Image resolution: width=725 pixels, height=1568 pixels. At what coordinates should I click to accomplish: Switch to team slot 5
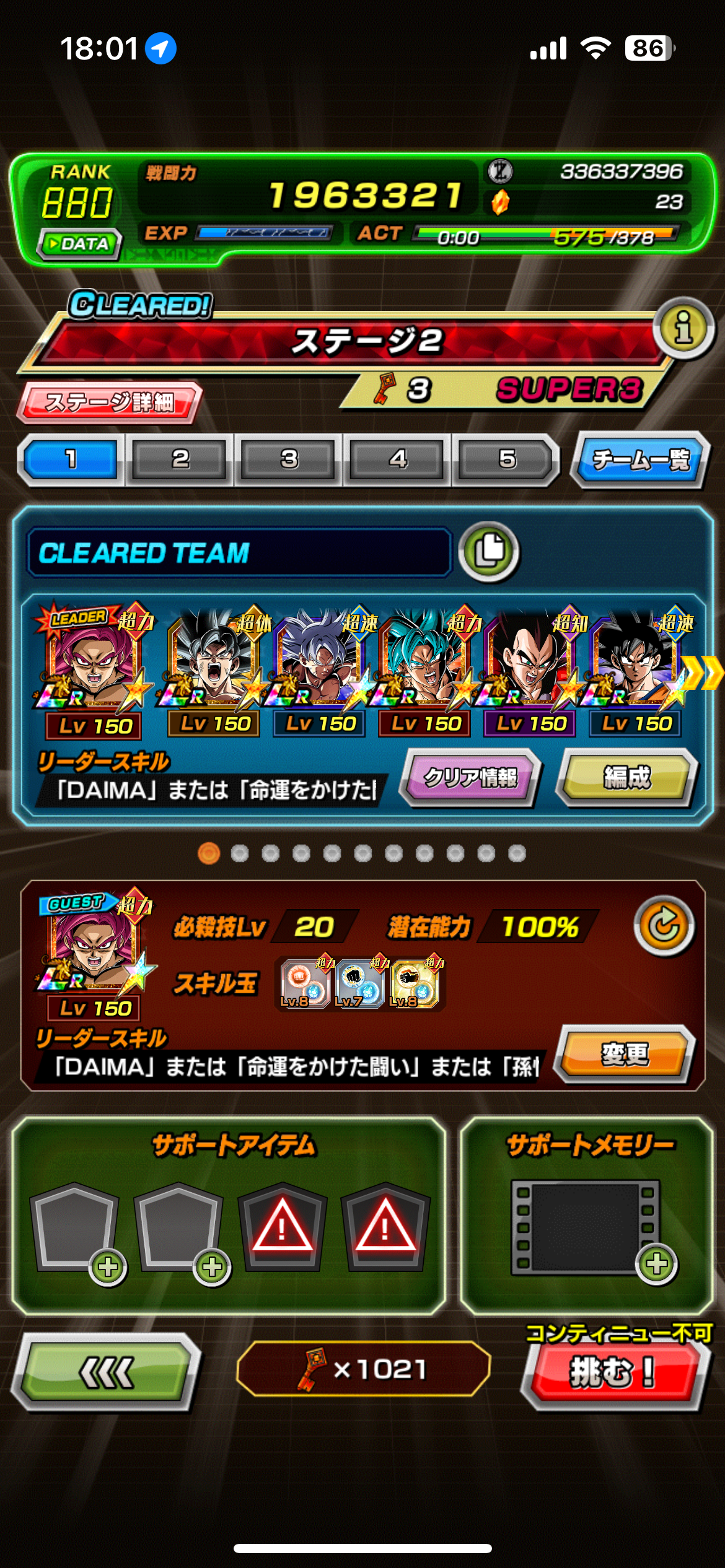pyautogui.click(x=507, y=460)
